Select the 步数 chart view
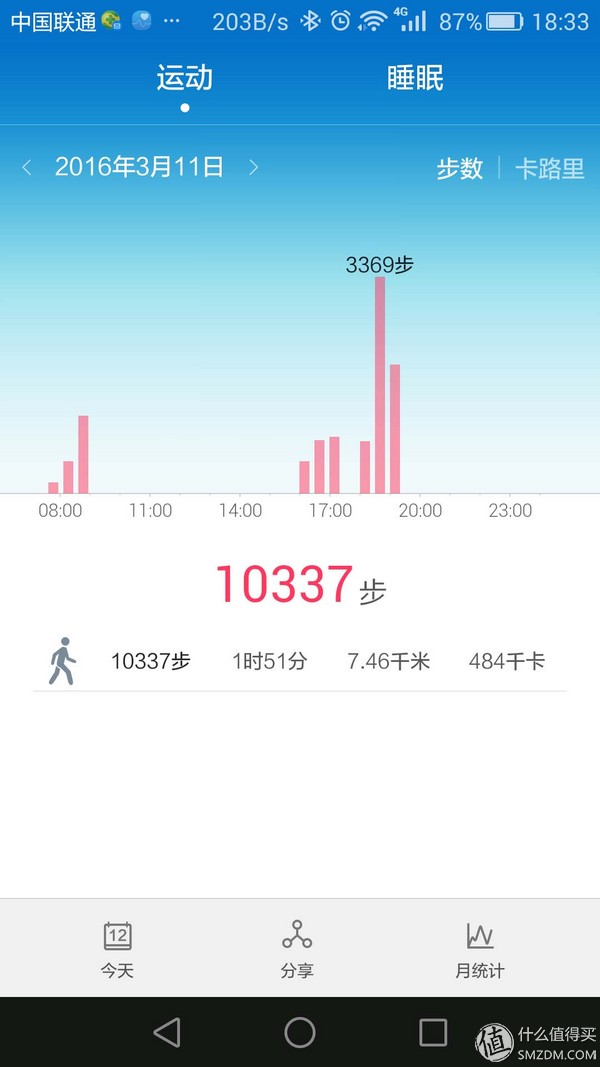600x1067 pixels. (x=460, y=168)
